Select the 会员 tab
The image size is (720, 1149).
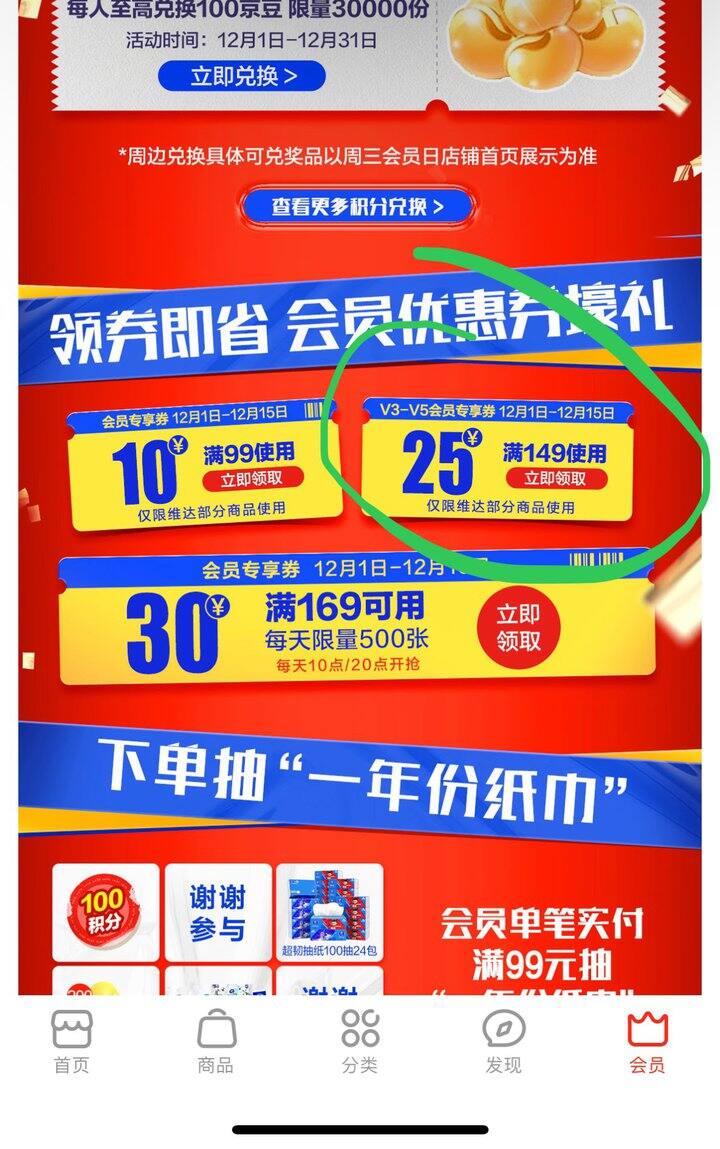(x=647, y=1041)
